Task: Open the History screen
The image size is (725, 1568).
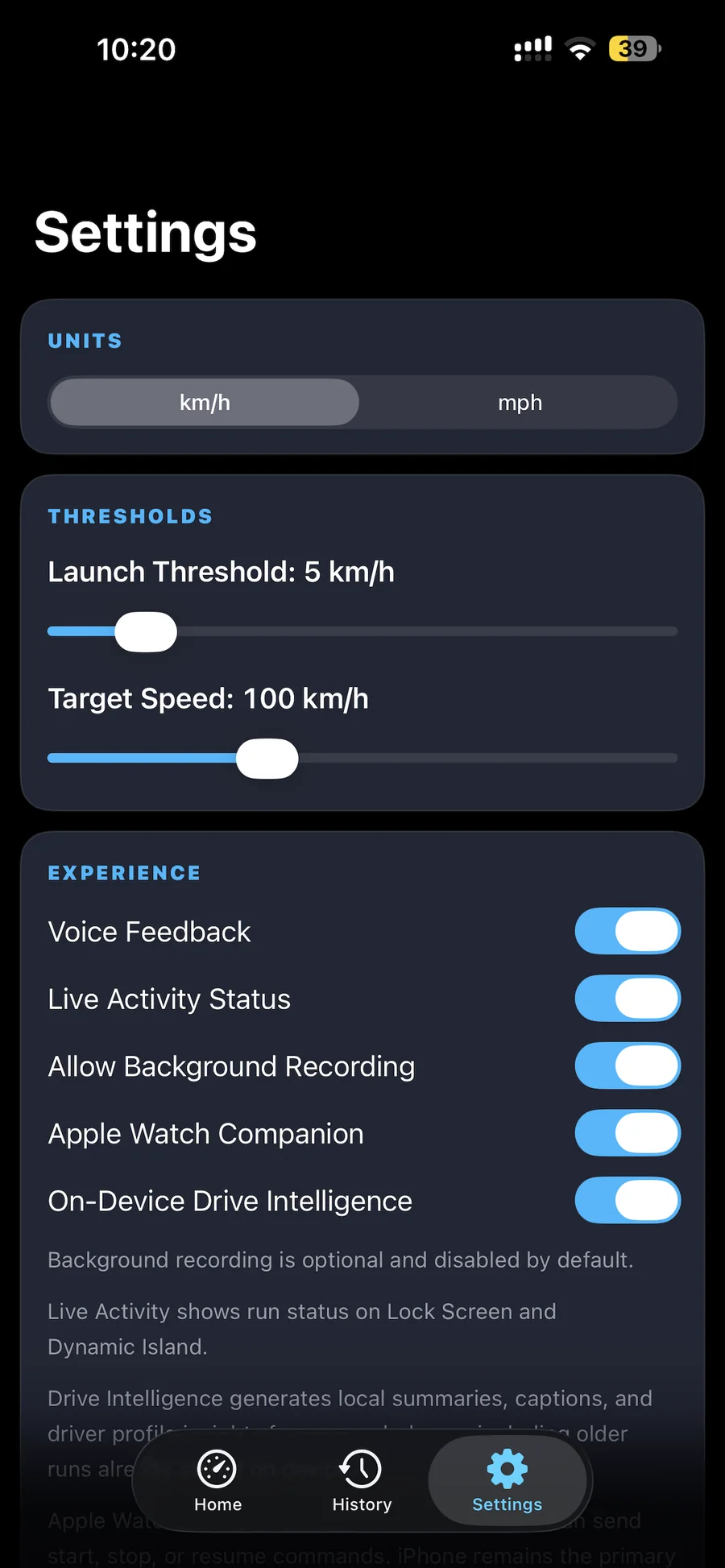Action: (360, 1482)
